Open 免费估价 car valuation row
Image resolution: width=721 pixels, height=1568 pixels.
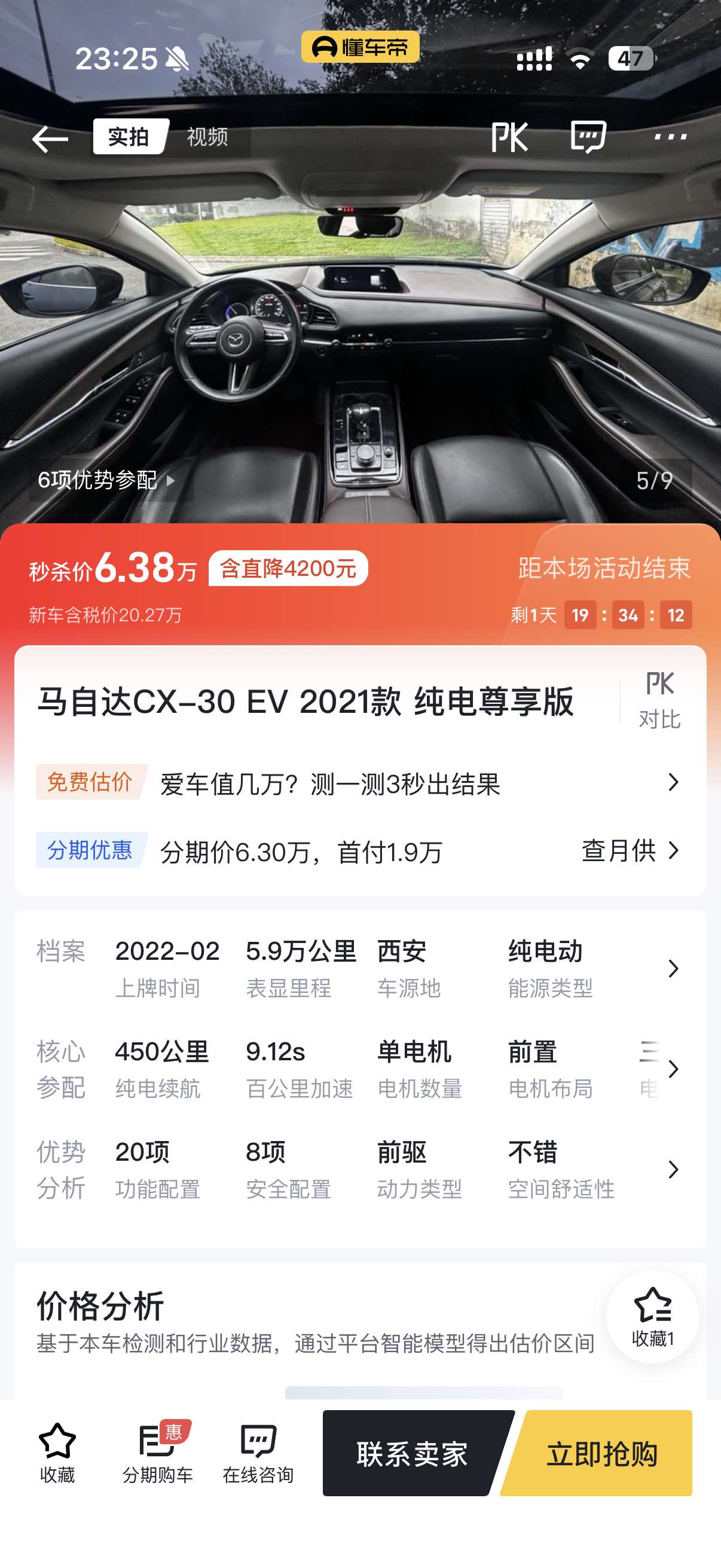pyautogui.click(x=360, y=783)
